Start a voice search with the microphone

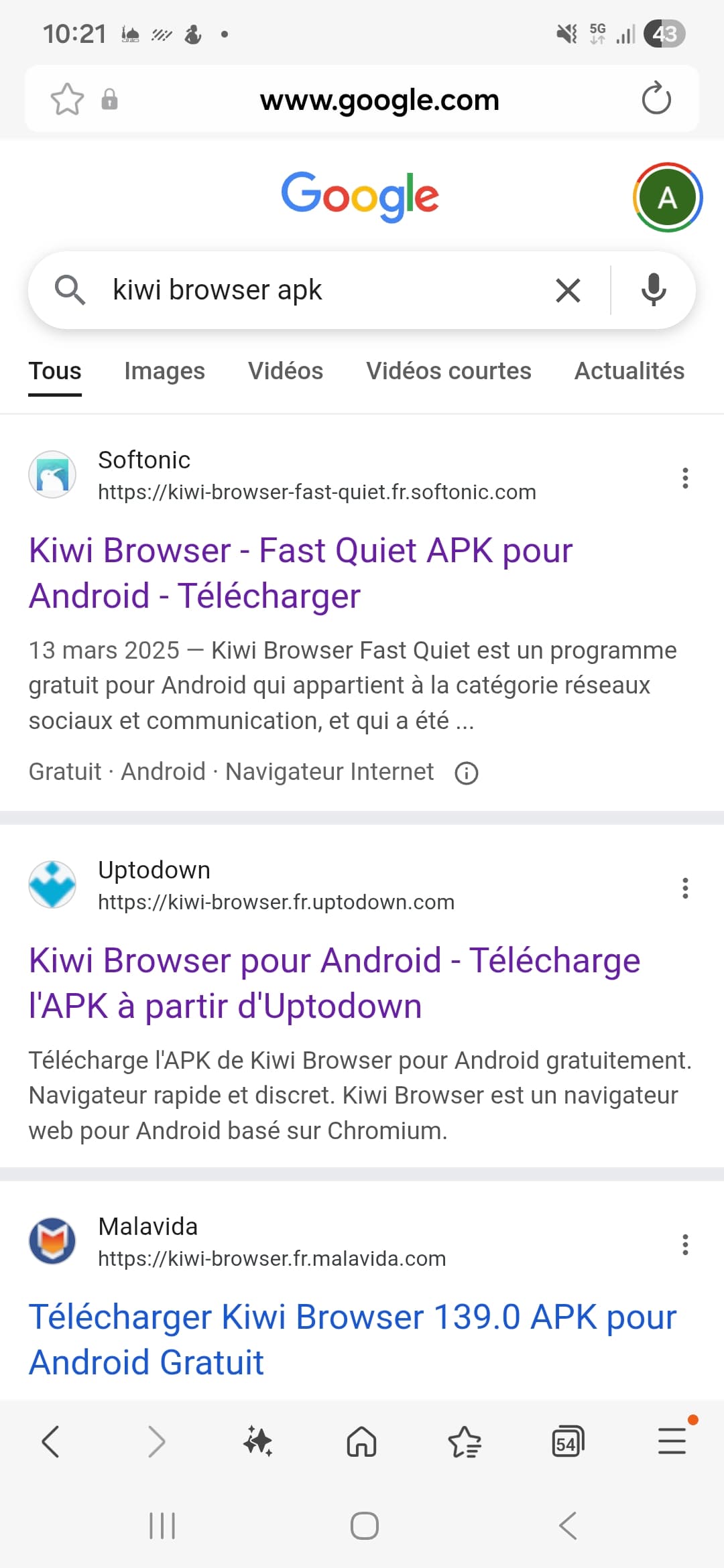pyautogui.click(x=654, y=290)
